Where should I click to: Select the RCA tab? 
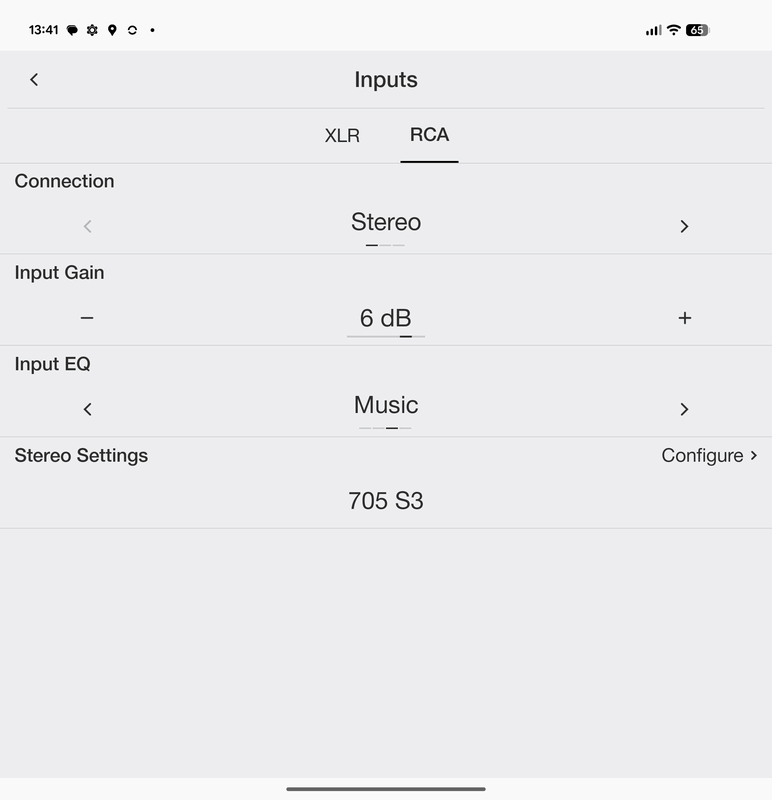429,135
